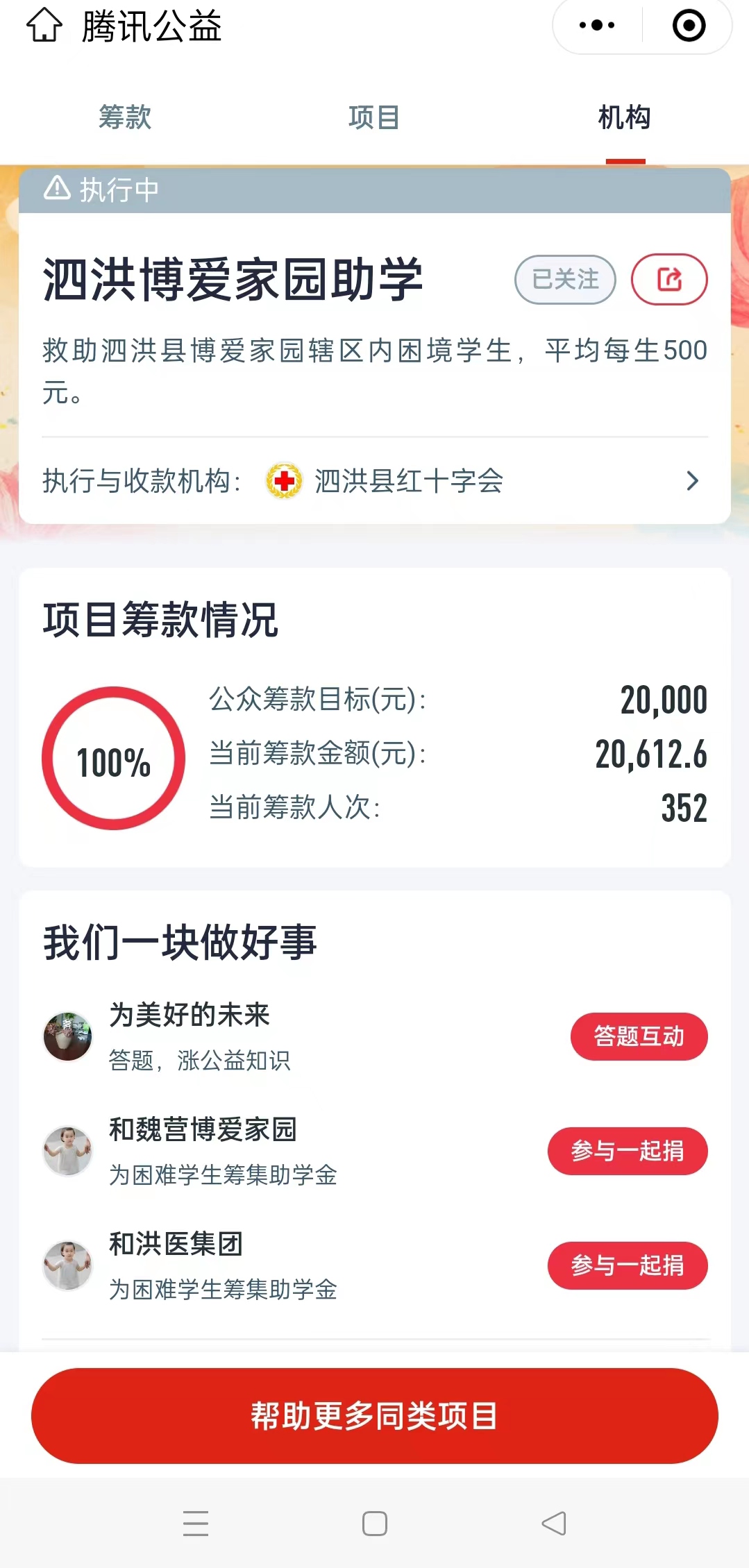Tap 帮助更多同类项目 button

[x=374, y=1416]
